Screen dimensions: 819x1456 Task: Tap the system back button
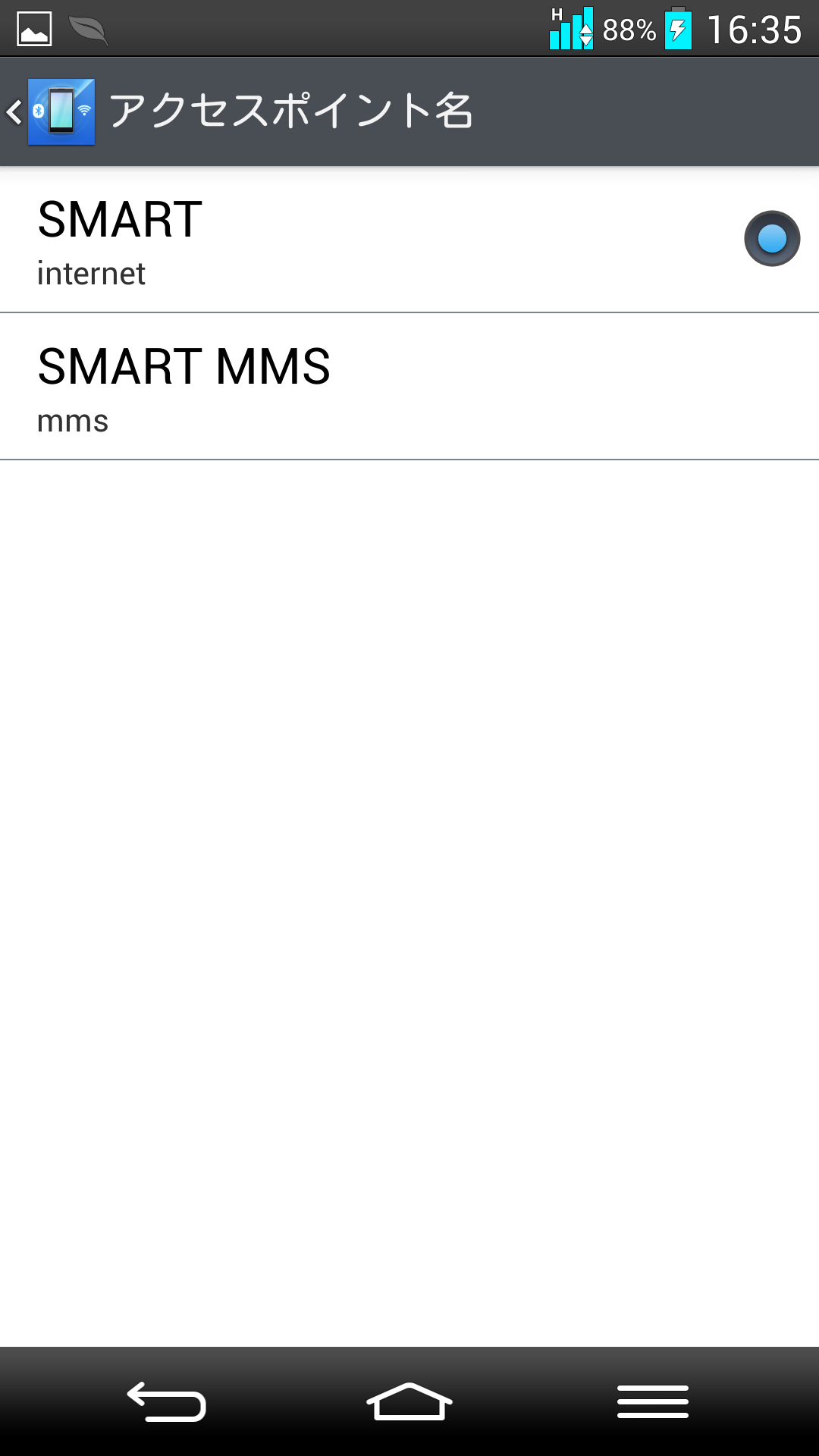[166, 1401]
